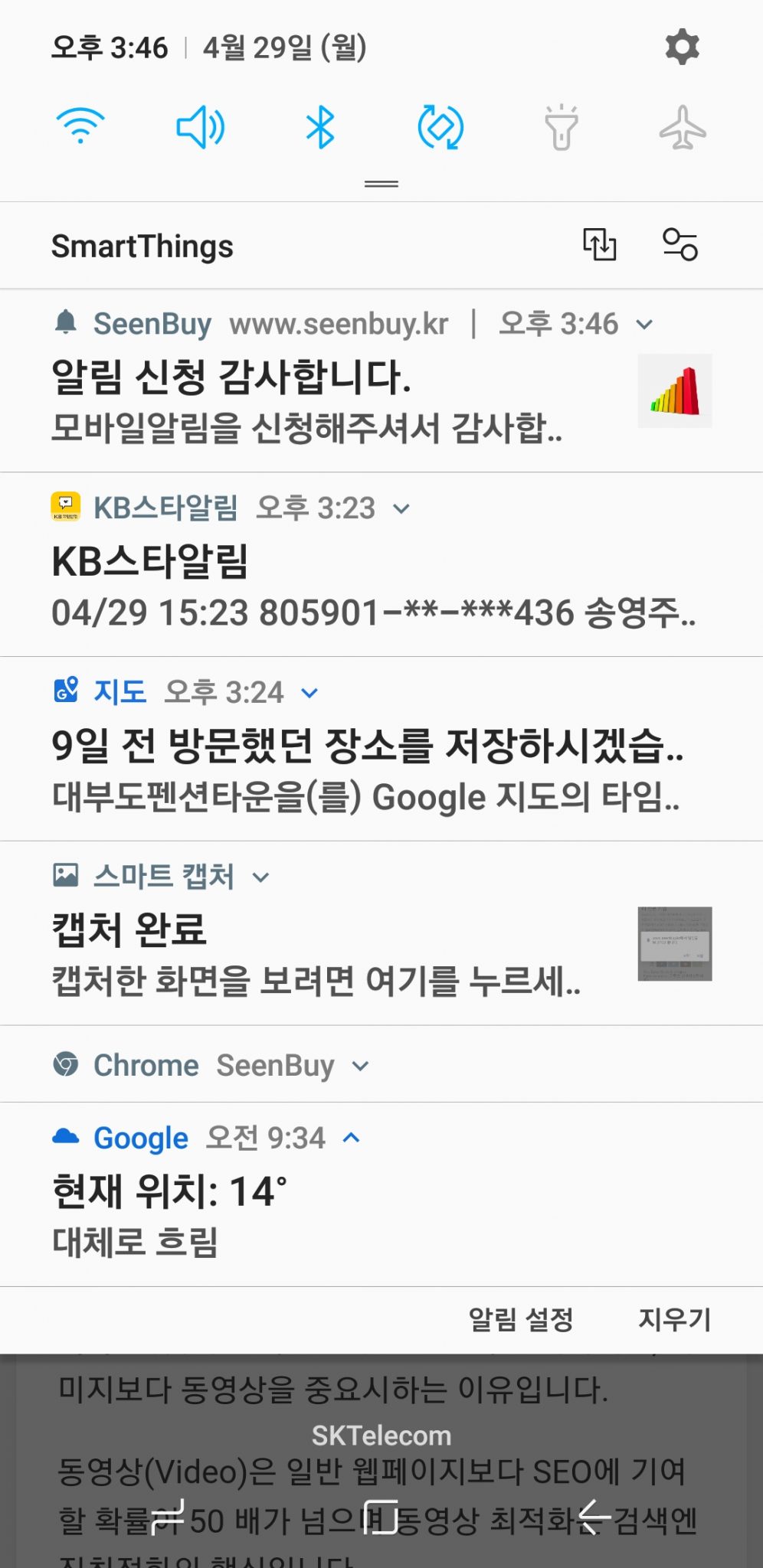
Task: Open the SeenBuy notification
Action: coord(306,402)
